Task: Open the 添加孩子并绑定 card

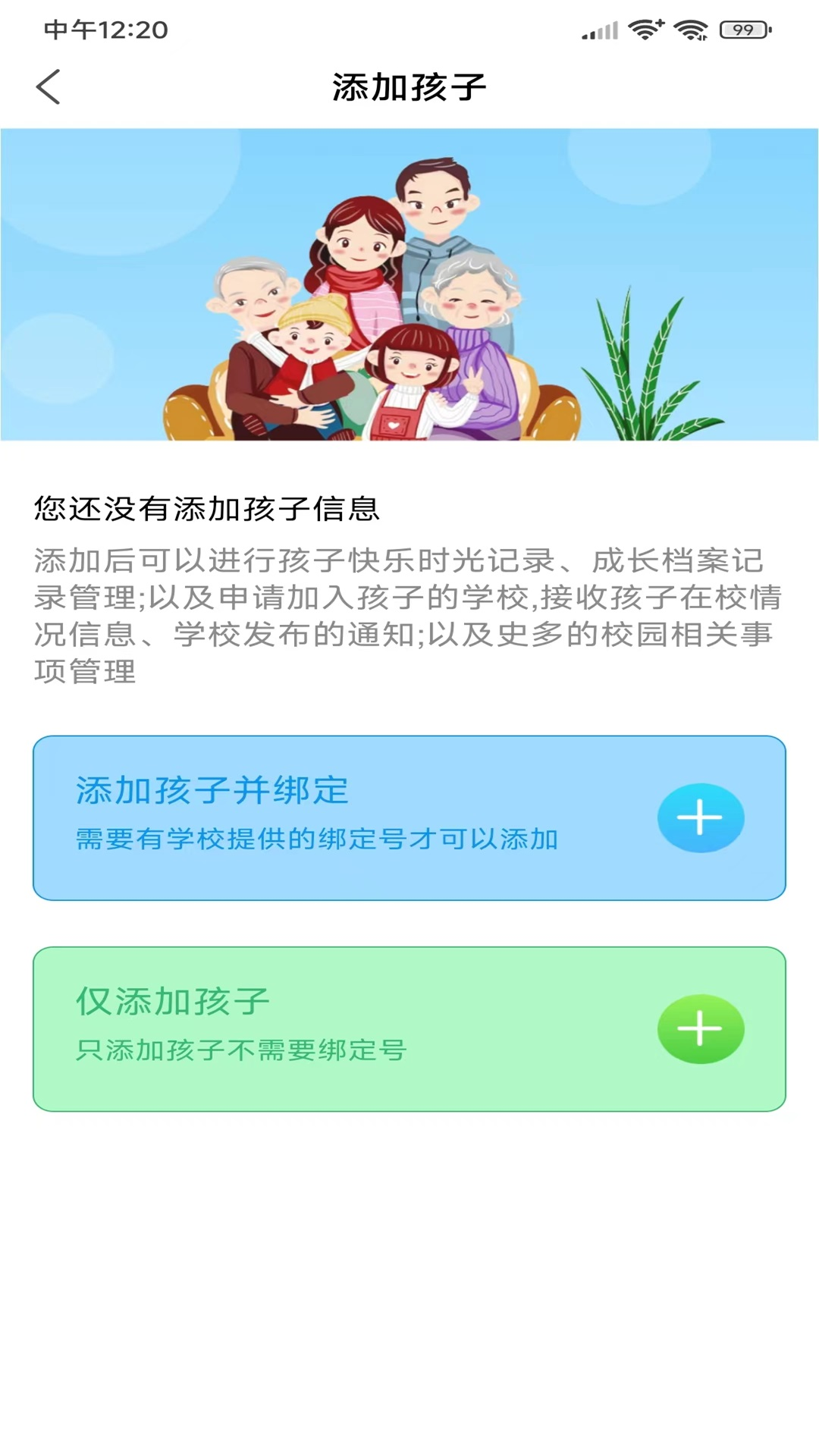Action: [x=318, y=817]
